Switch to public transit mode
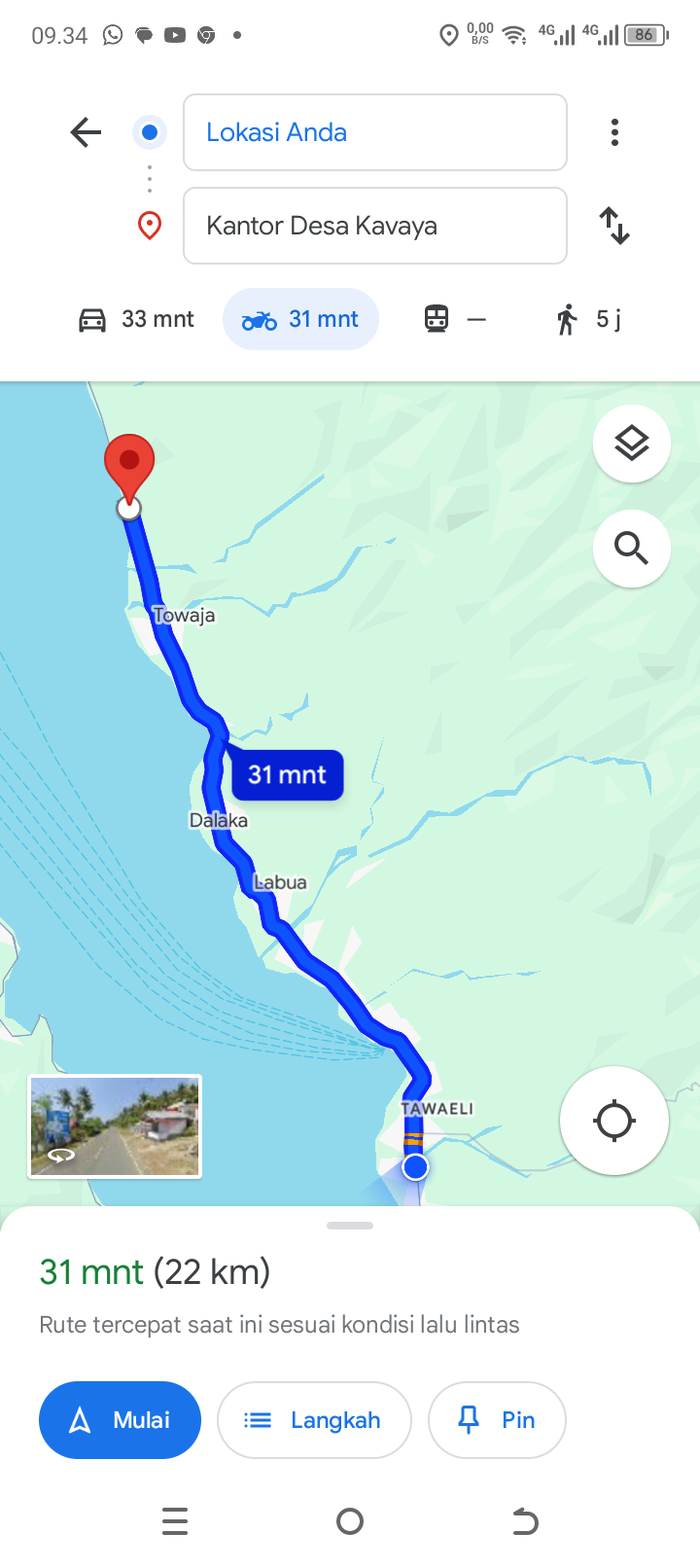This screenshot has height=1568, width=700. tap(455, 319)
